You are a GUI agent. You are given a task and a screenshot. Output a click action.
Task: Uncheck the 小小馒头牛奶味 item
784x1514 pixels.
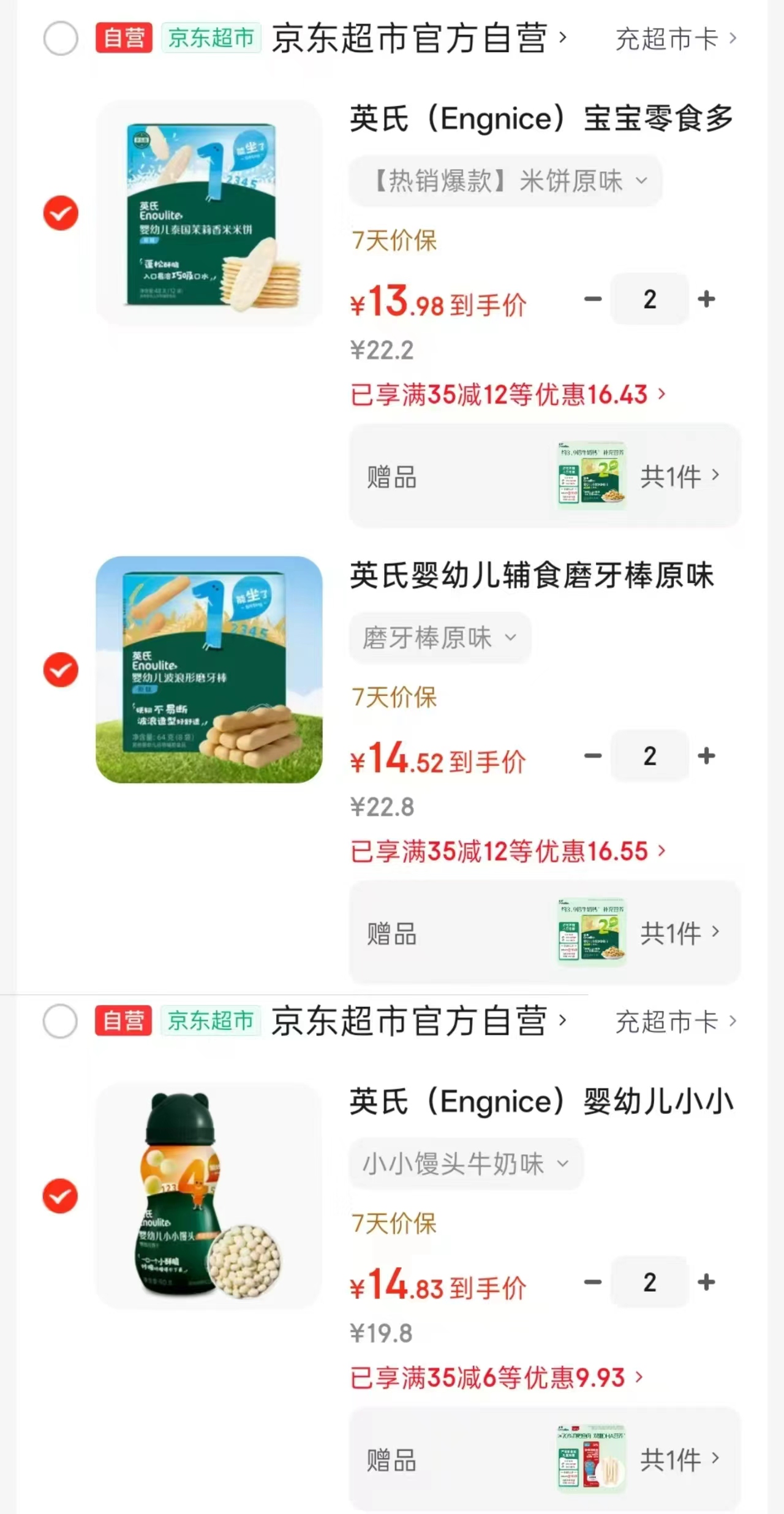pyautogui.click(x=60, y=1195)
